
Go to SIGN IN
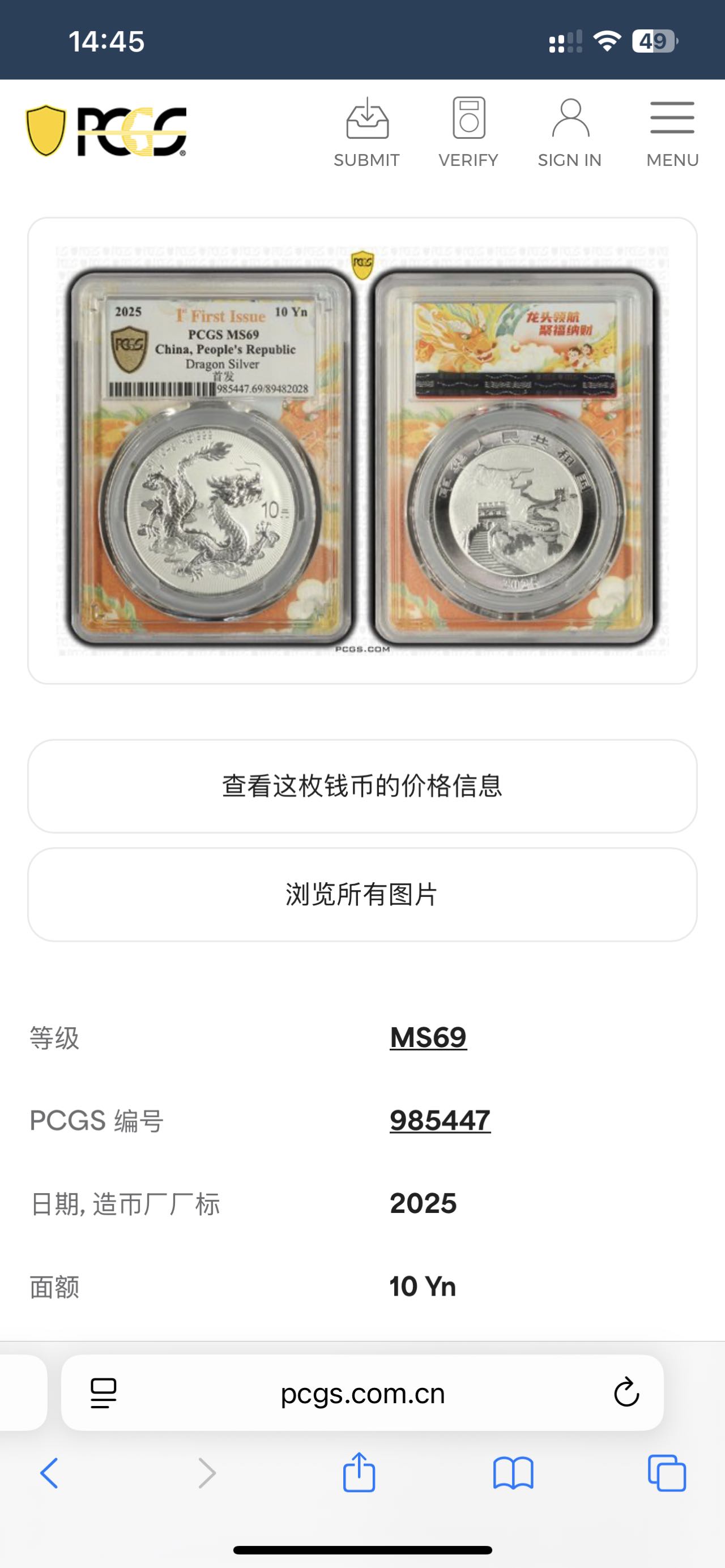[570, 133]
